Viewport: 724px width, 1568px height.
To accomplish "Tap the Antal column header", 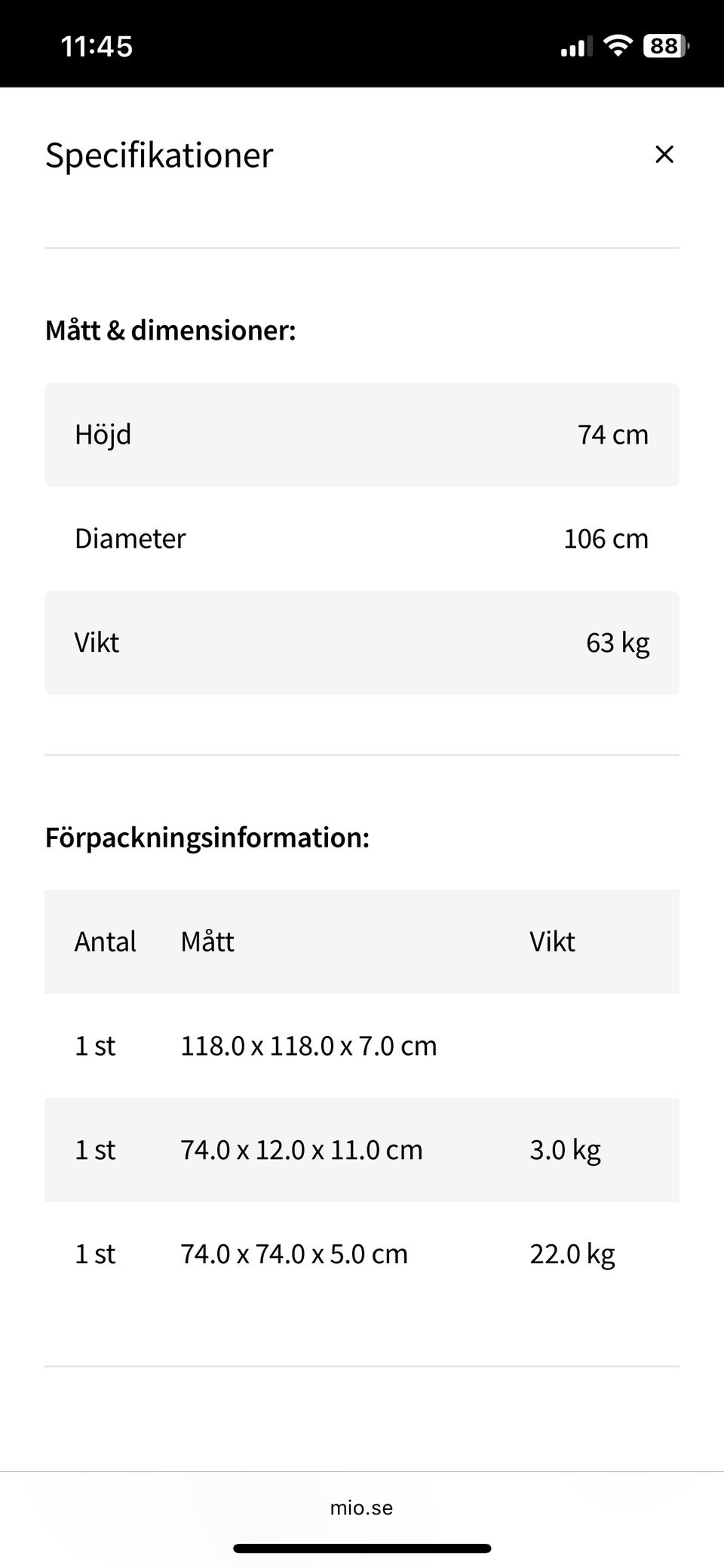I will click(x=105, y=941).
